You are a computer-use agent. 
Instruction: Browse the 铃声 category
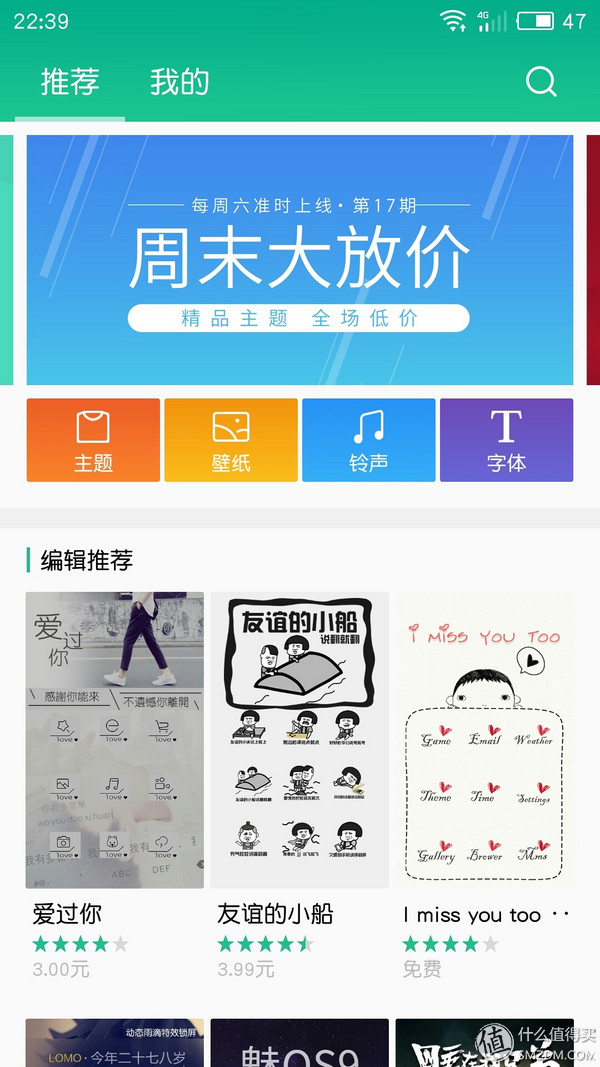(x=368, y=440)
